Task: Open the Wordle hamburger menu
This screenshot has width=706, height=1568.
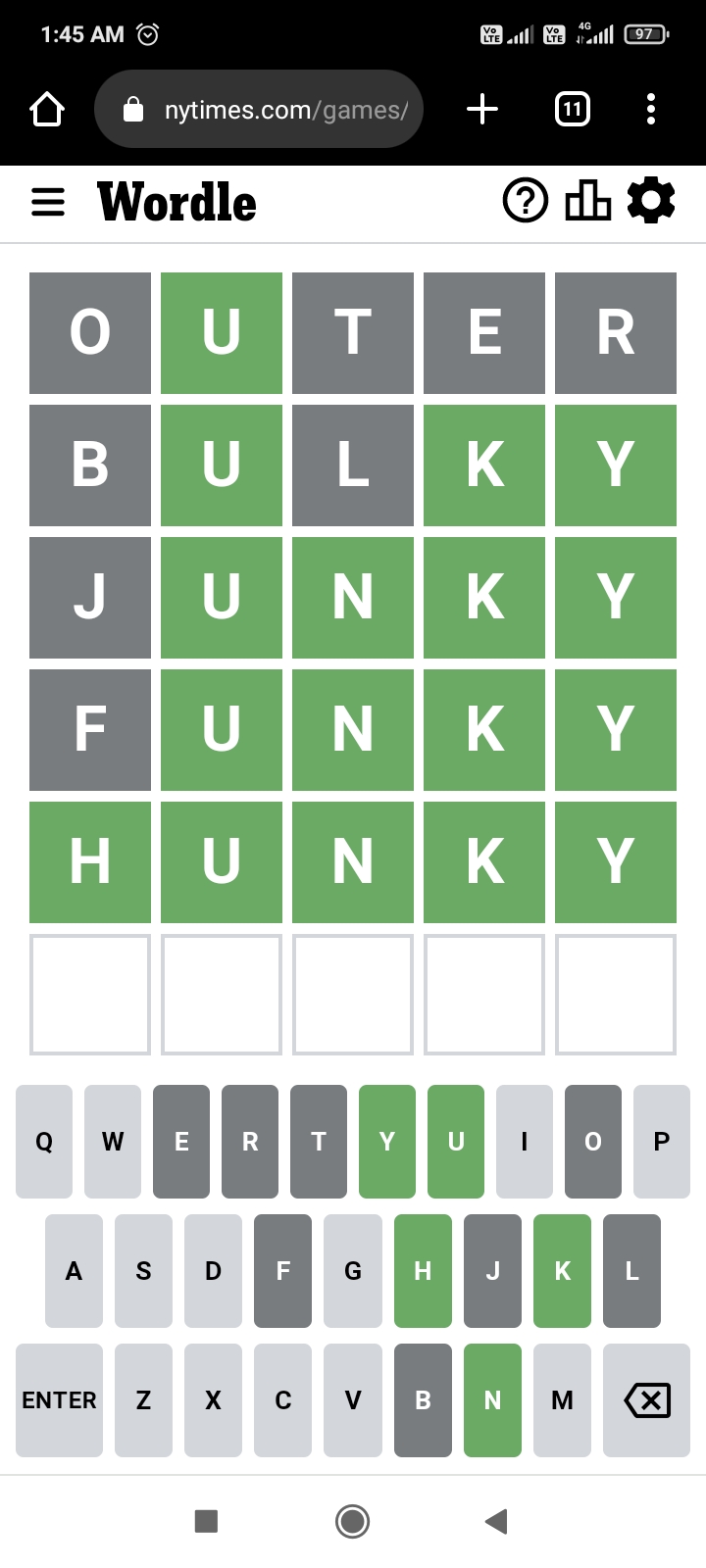Action: 48,203
